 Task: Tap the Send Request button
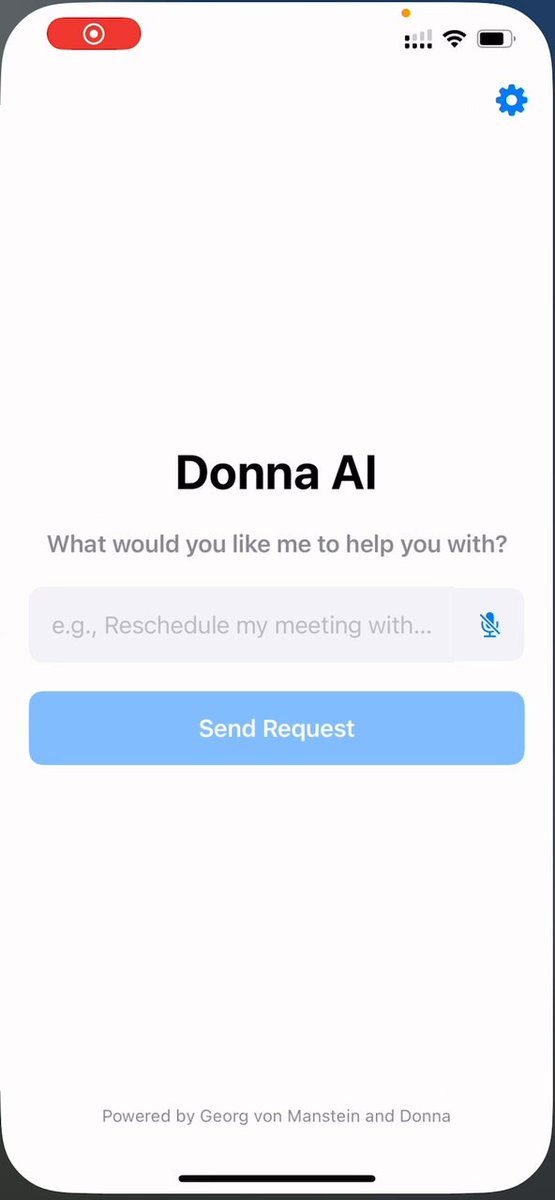click(277, 728)
